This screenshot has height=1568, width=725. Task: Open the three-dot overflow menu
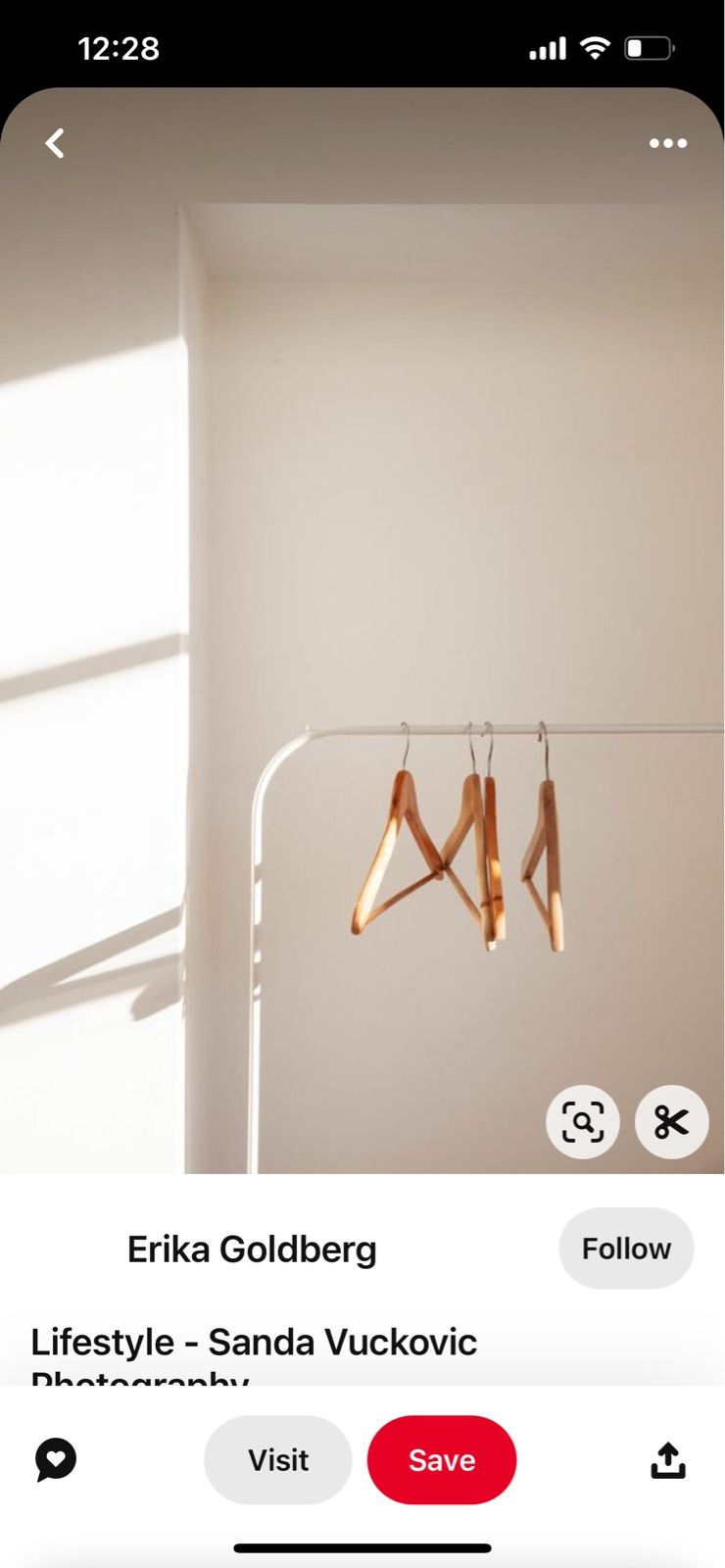click(667, 143)
